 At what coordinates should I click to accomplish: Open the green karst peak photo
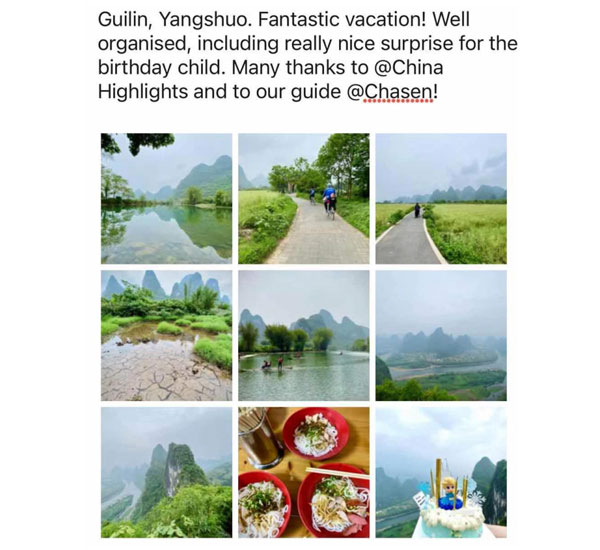pos(166,472)
